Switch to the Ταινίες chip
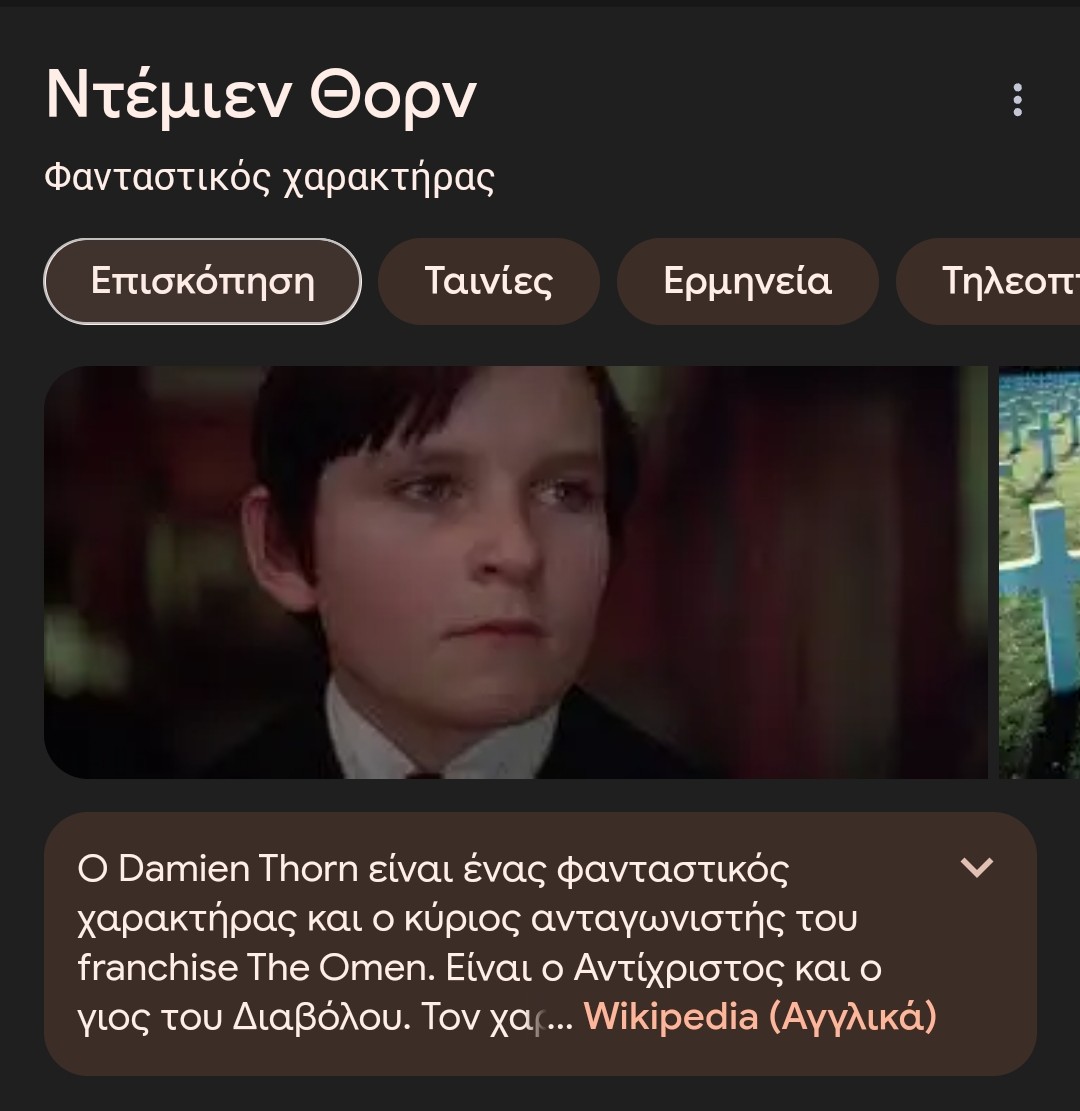1080x1111 pixels. (x=488, y=281)
